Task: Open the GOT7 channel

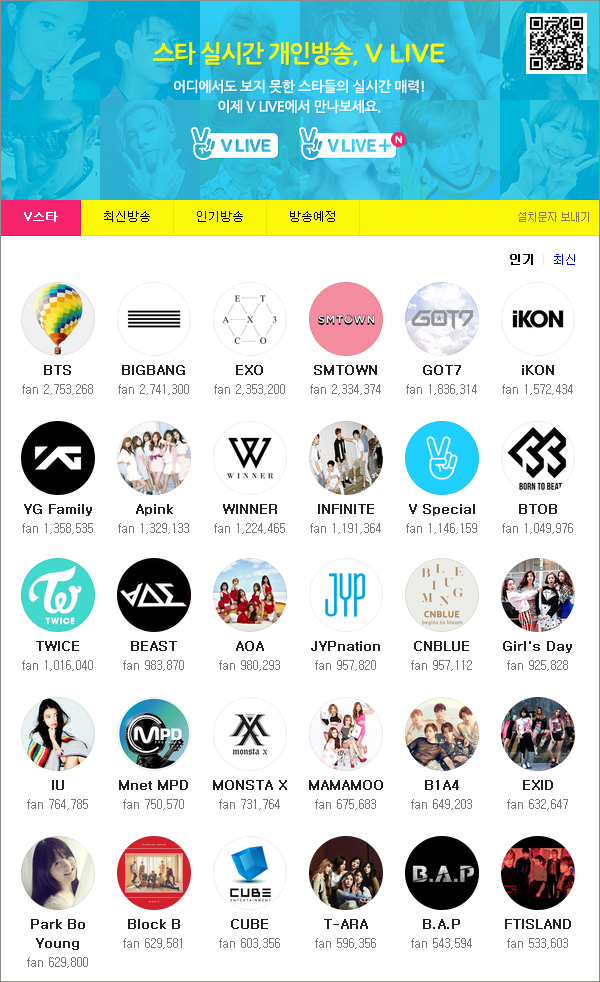Action: tap(442, 319)
